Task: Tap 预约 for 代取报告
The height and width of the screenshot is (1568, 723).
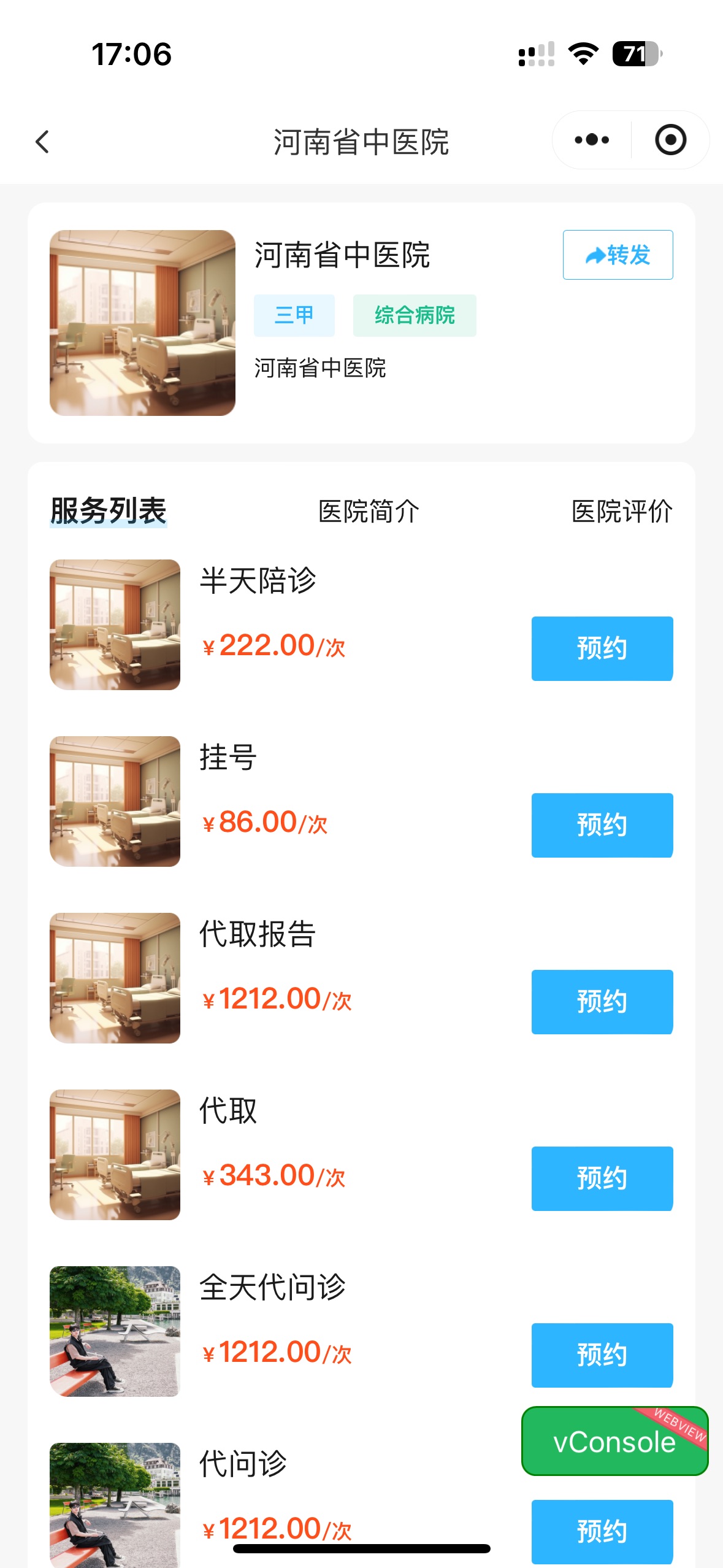Action: 602,1002
